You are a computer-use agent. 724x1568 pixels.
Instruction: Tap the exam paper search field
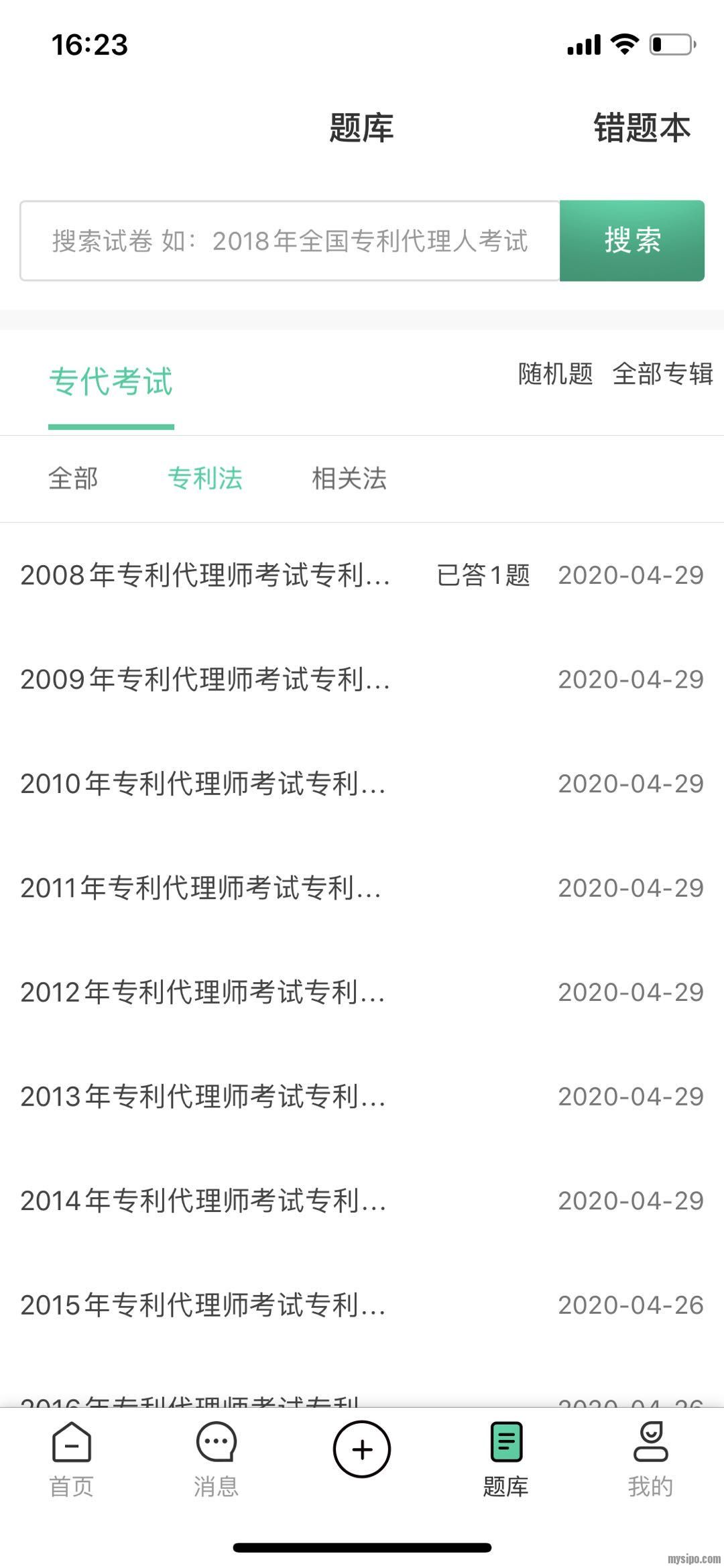click(290, 241)
